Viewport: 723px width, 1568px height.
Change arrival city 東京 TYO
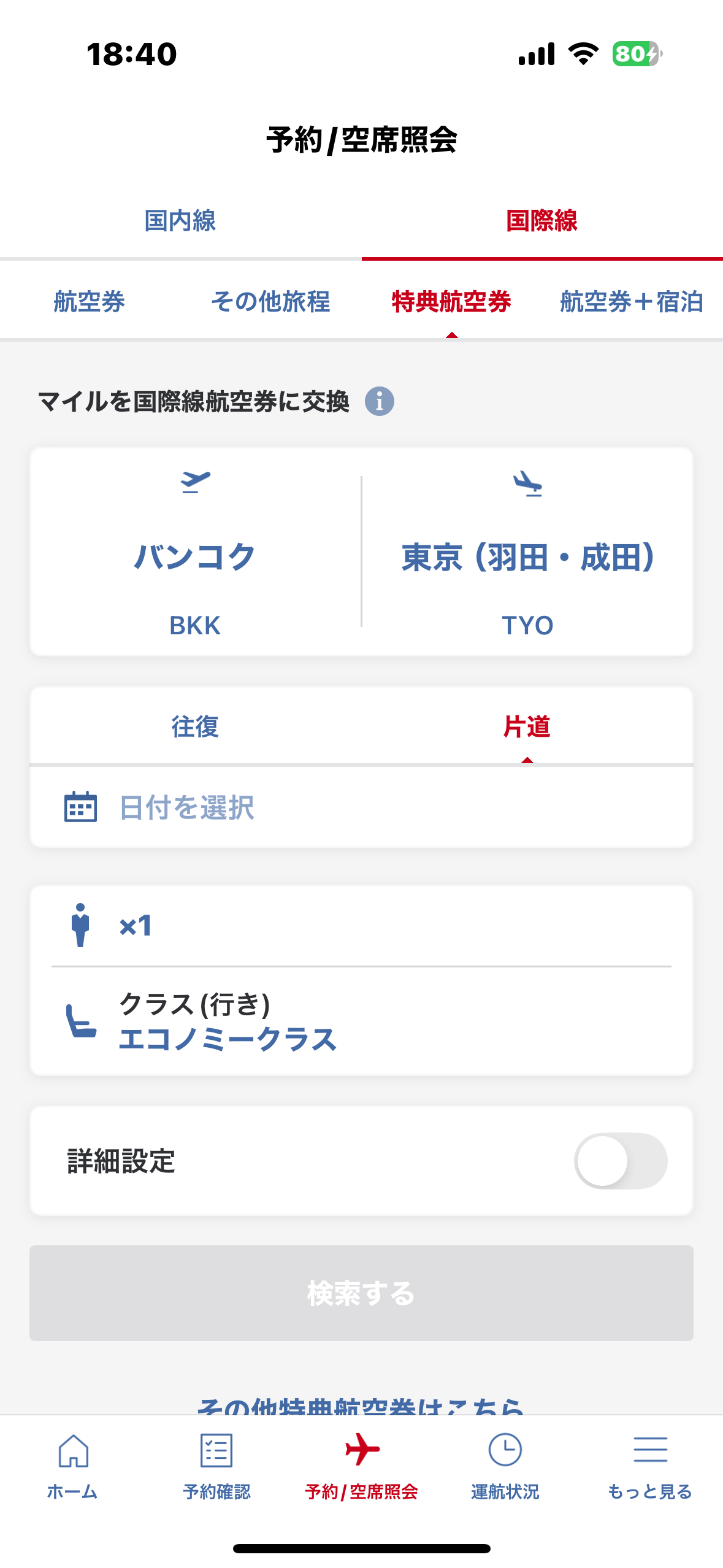click(527, 552)
